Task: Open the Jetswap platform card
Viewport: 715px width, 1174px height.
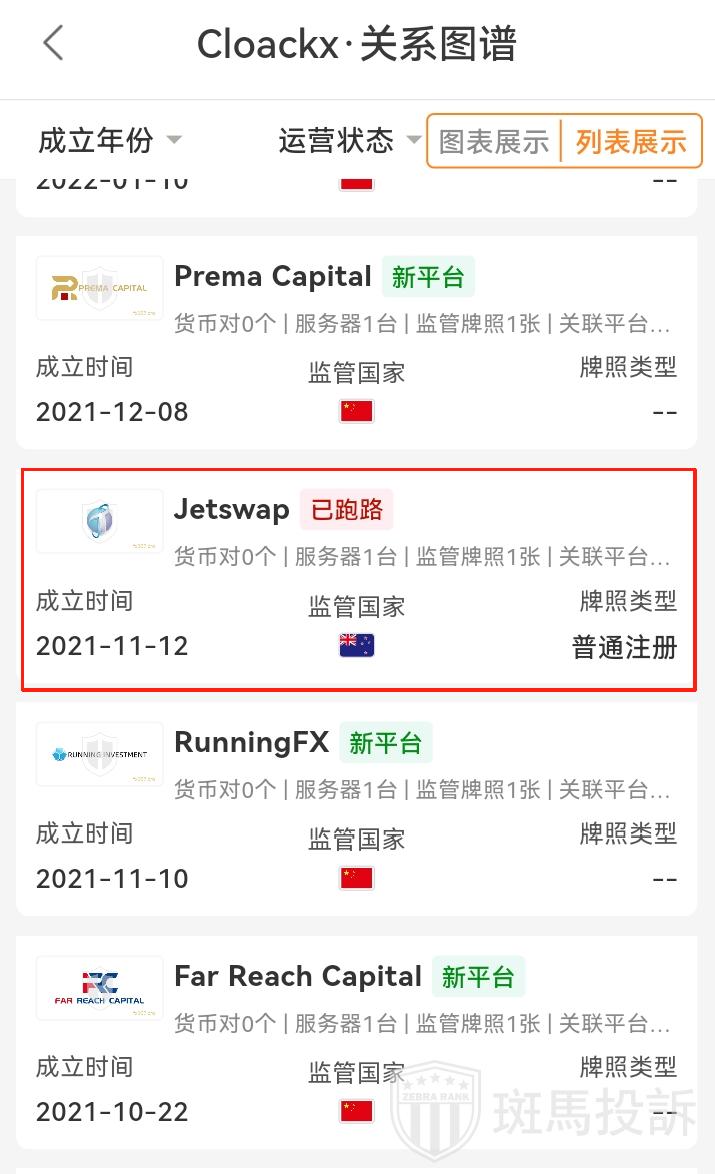Action: coord(356,576)
